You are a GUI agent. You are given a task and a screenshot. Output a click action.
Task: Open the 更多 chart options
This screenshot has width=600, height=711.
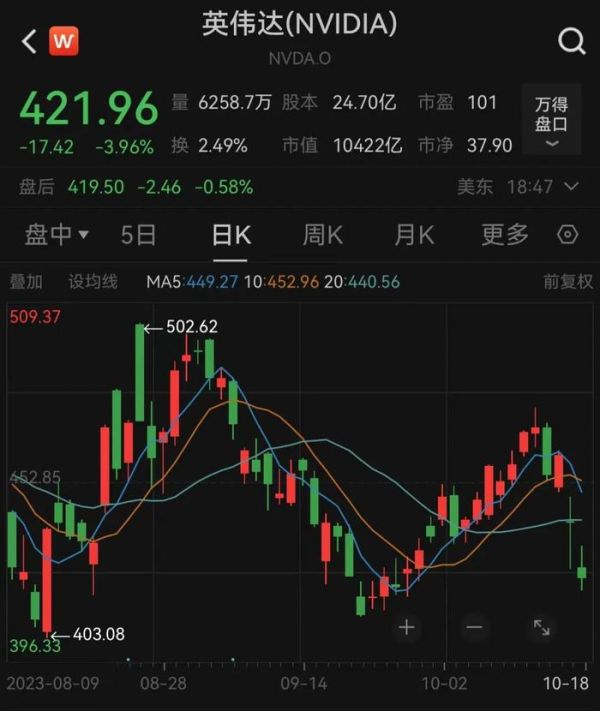coord(505,235)
